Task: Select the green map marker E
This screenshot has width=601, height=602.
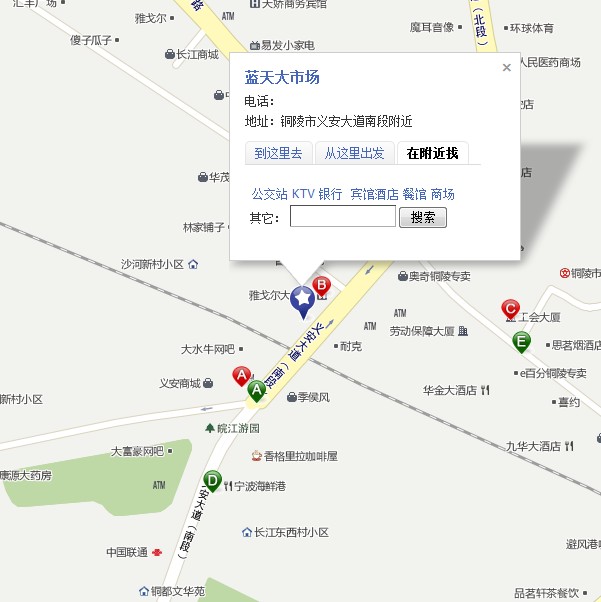Action: point(520,342)
